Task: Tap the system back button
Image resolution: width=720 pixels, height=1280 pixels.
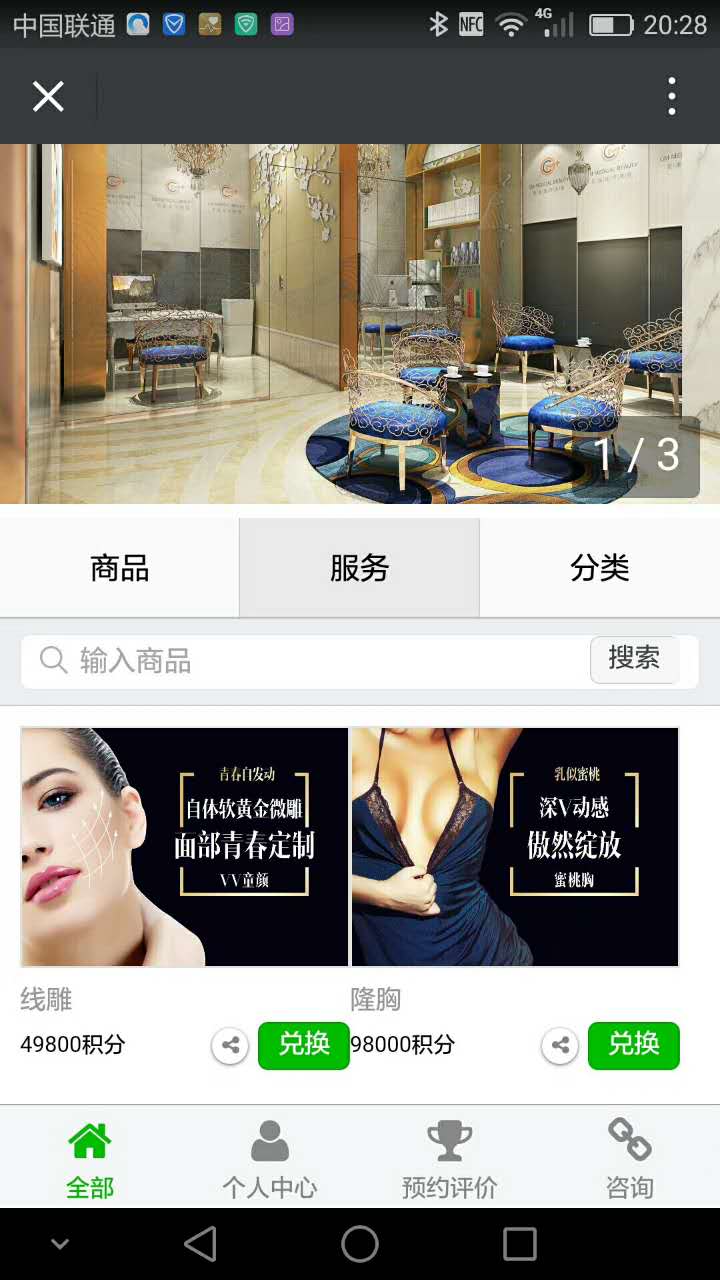Action: [201, 1244]
